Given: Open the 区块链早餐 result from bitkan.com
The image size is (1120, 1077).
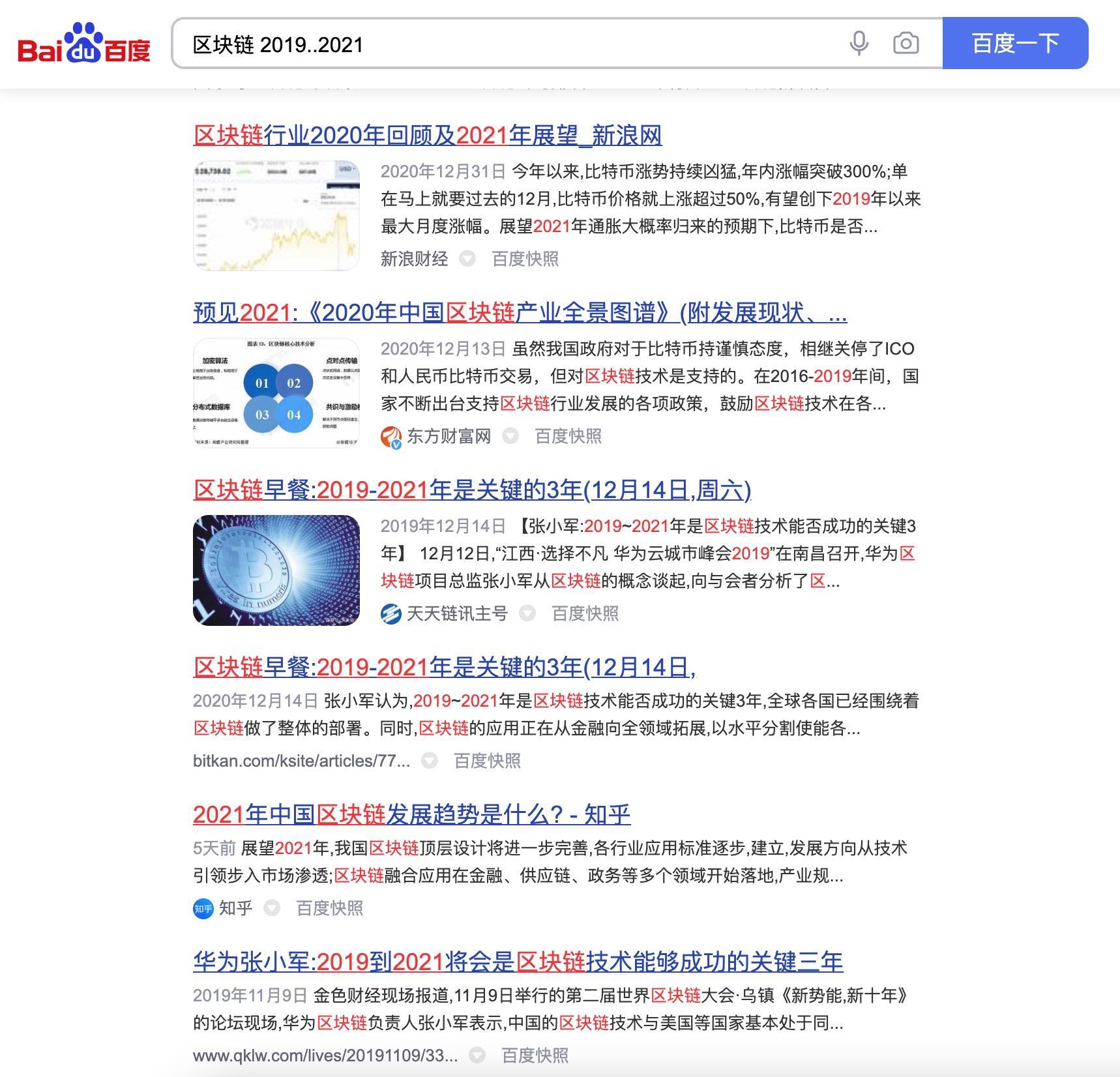Looking at the screenshot, I should (x=445, y=668).
